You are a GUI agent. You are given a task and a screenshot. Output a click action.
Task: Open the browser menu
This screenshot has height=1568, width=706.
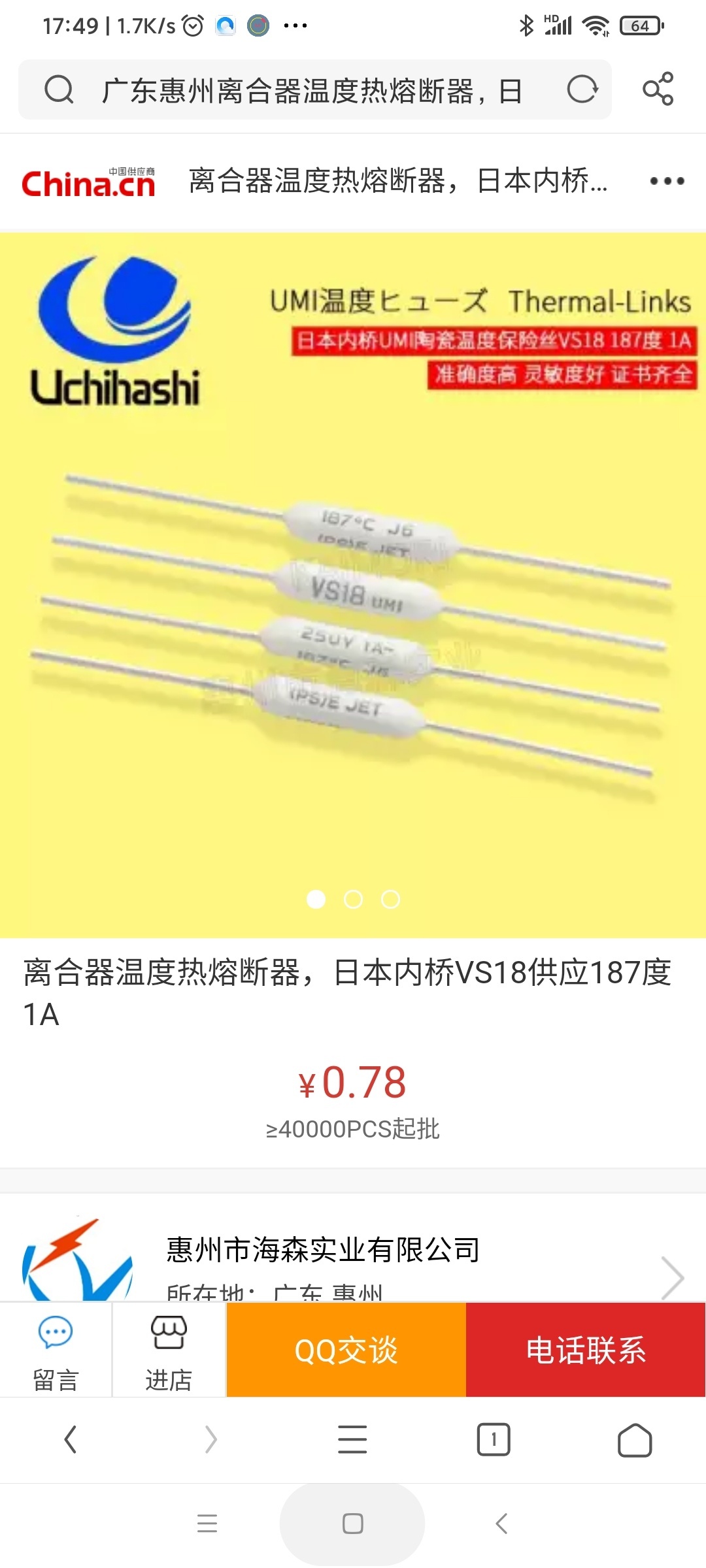tap(352, 1439)
